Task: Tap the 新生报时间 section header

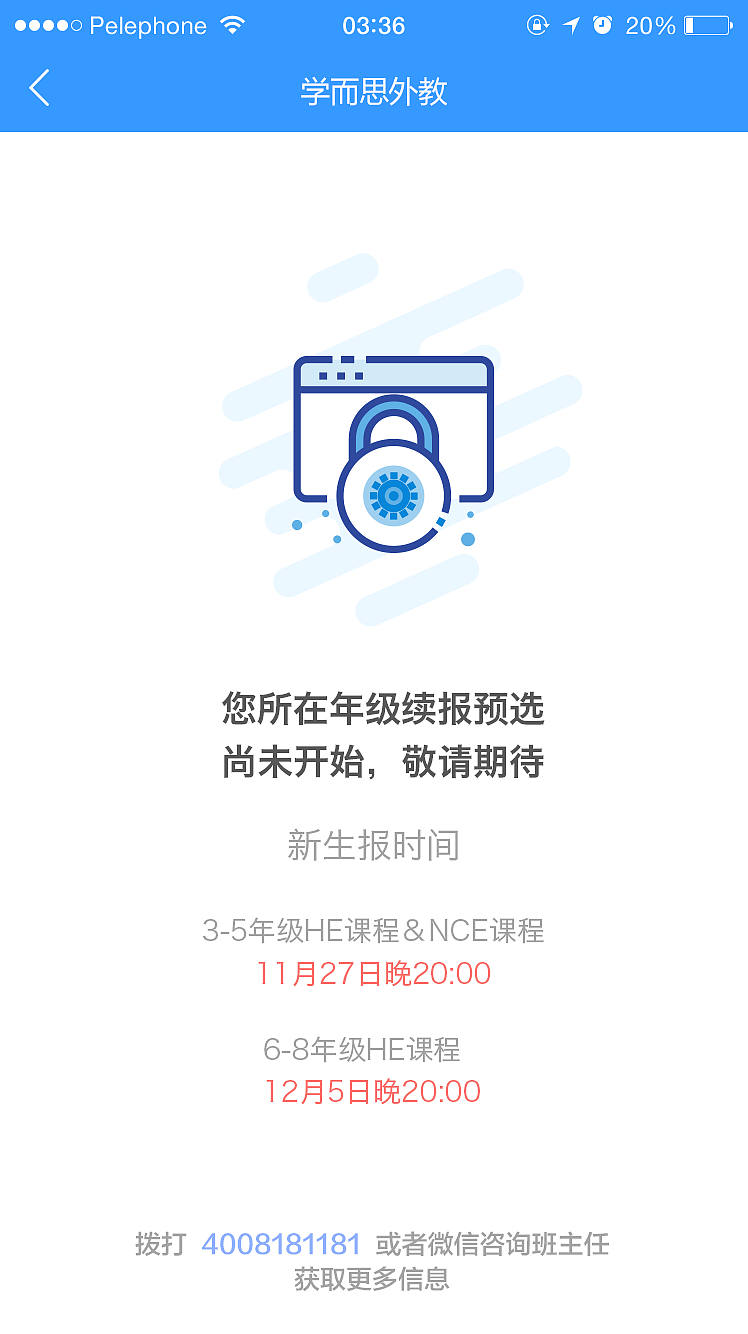Action: click(374, 845)
